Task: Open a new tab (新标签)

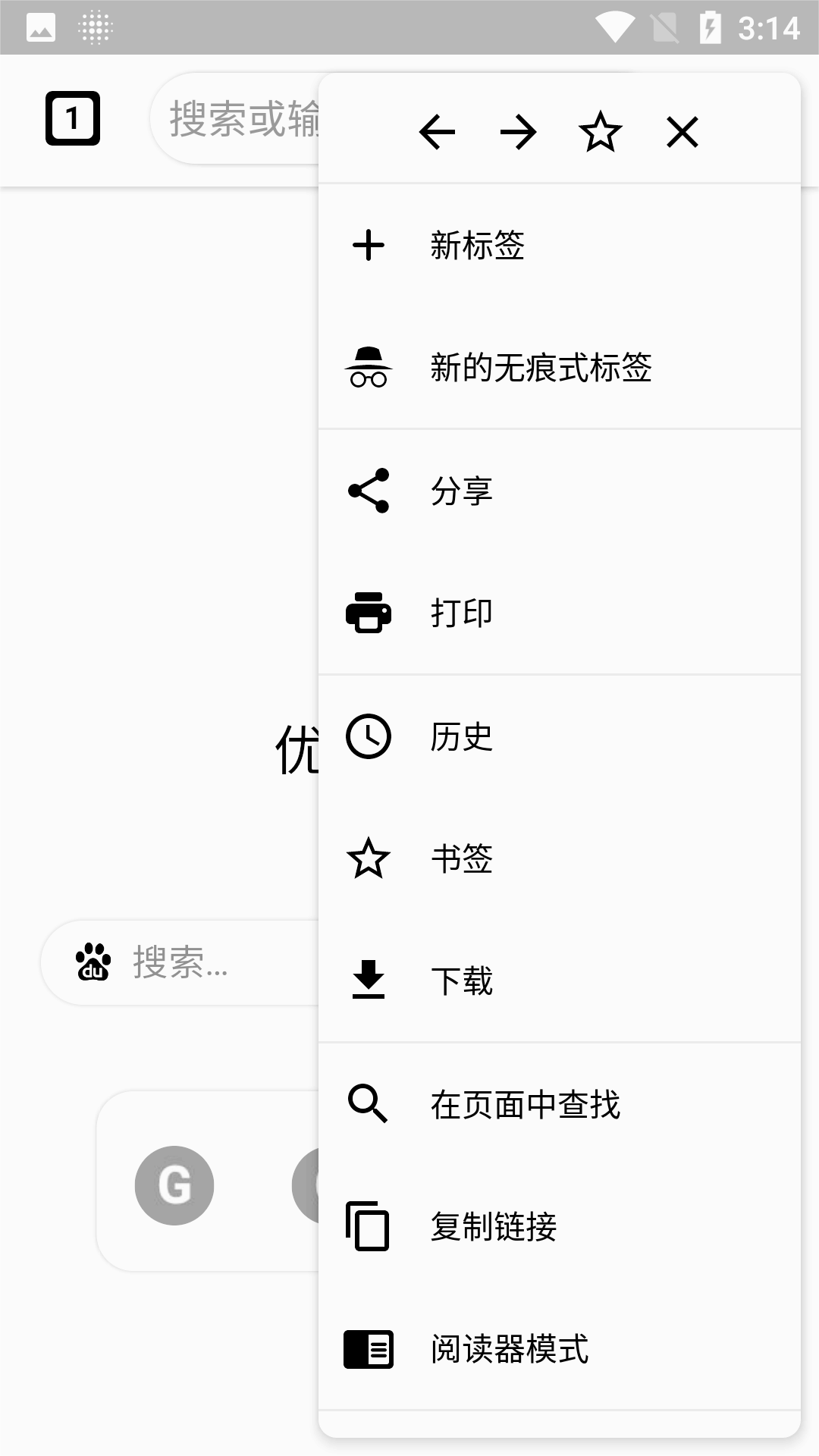Action: click(560, 246)
